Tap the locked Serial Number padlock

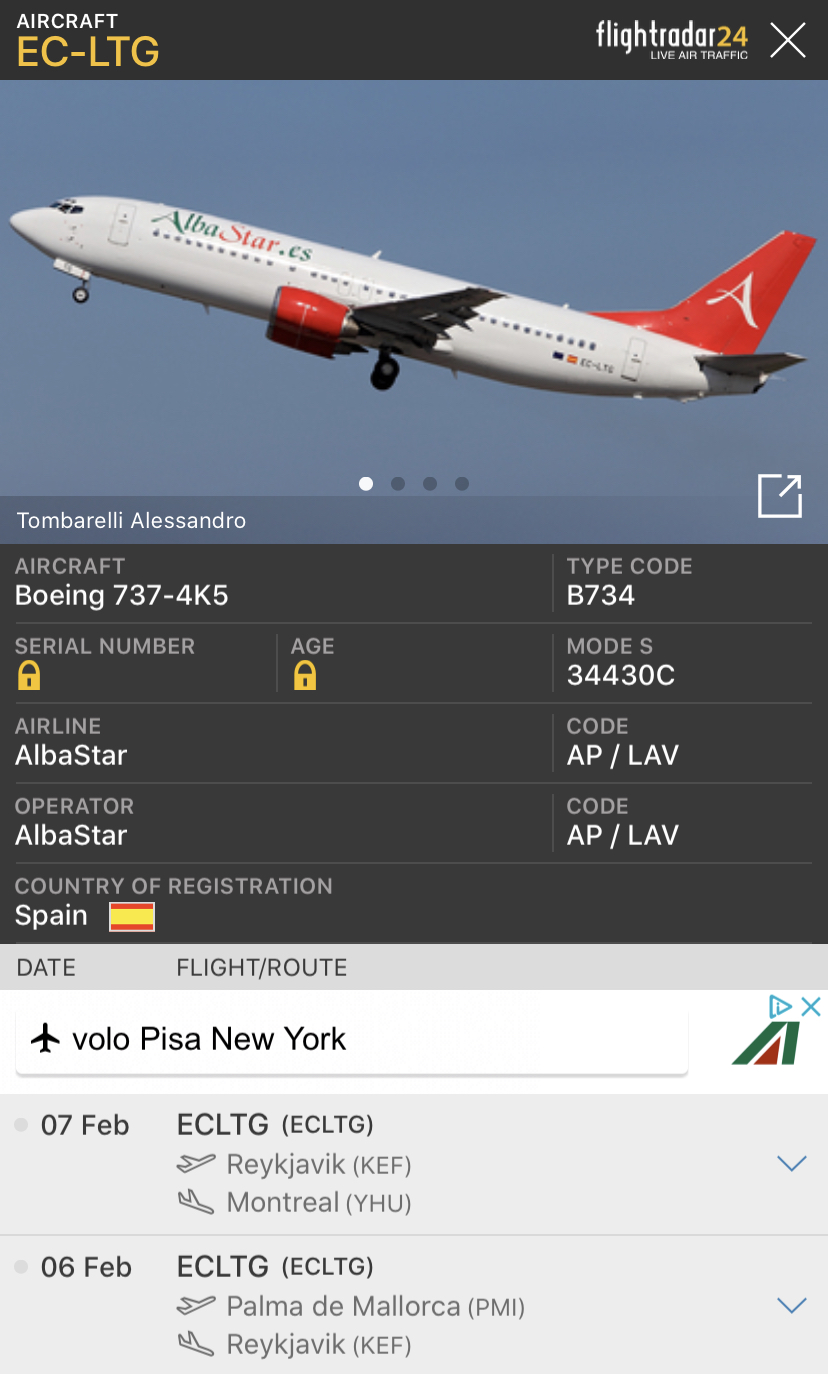pos(29,676)
